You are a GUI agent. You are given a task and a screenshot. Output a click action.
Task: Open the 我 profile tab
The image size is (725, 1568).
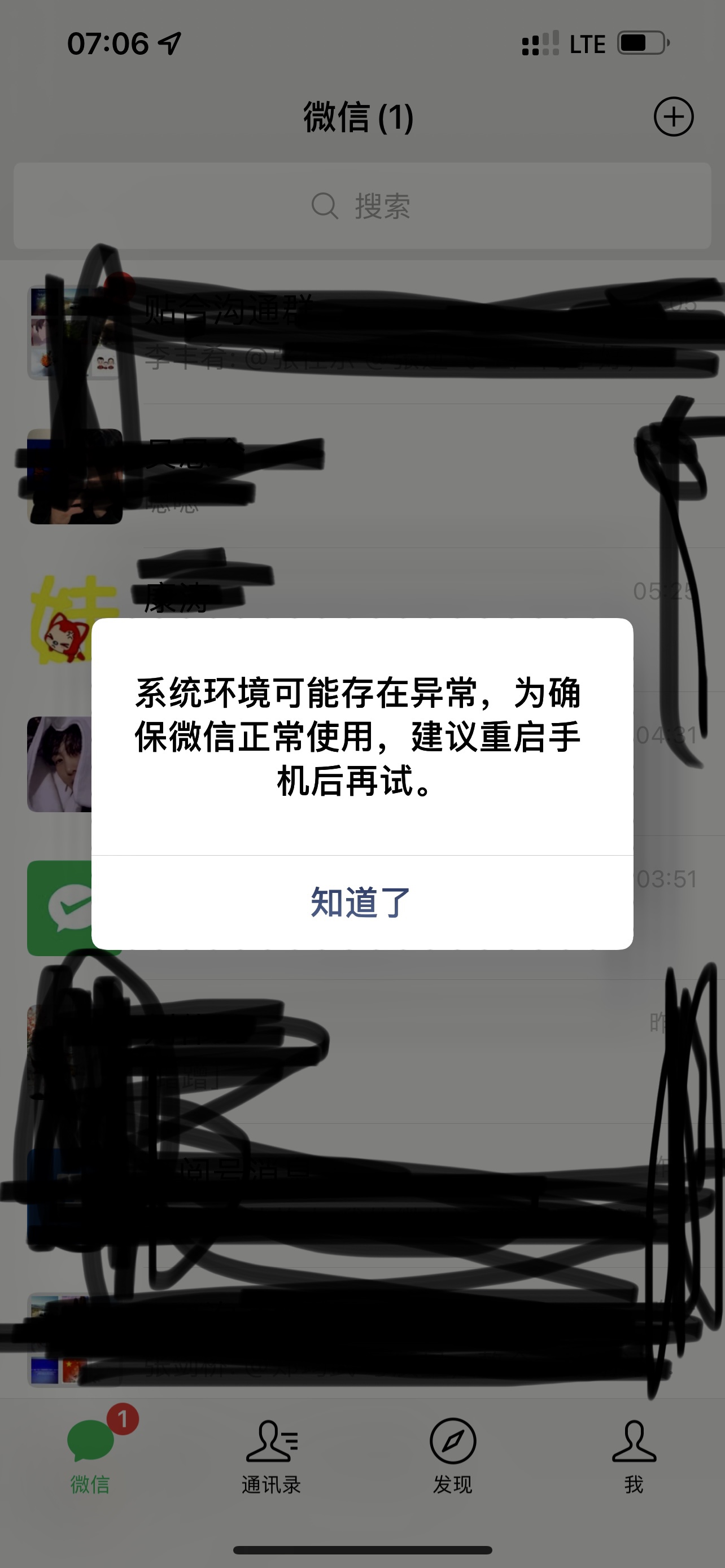click(x=633, y=1456)
